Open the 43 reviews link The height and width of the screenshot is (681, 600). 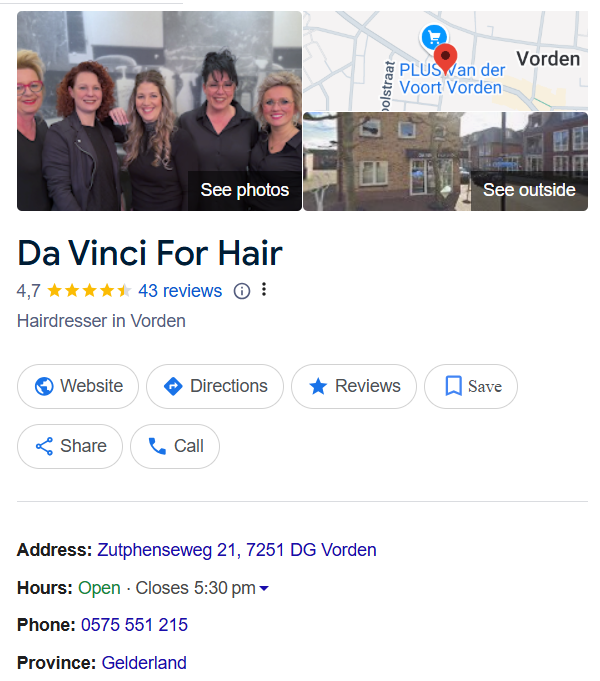[180, 291]
